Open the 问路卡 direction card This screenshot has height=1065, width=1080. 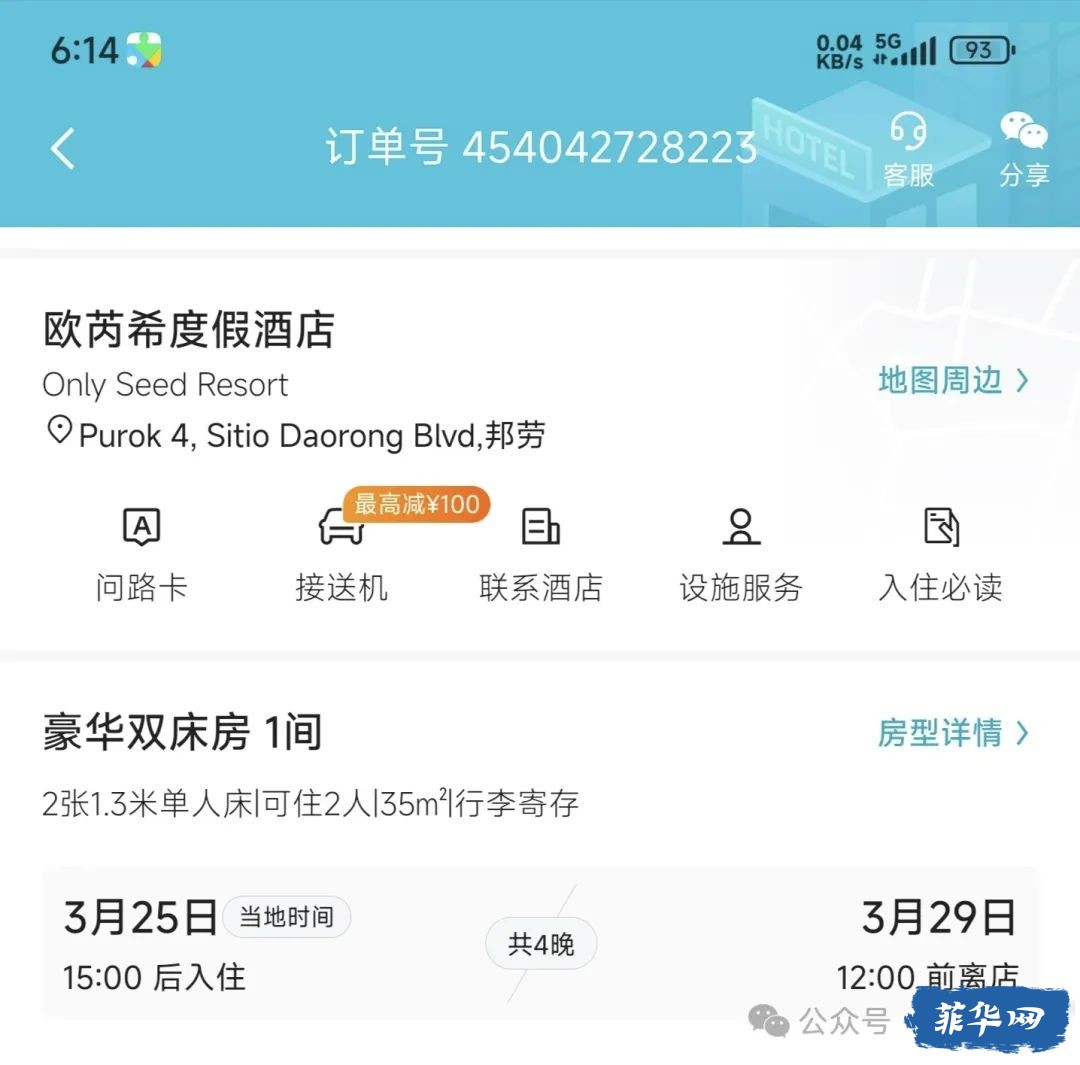tap(141, 553)
